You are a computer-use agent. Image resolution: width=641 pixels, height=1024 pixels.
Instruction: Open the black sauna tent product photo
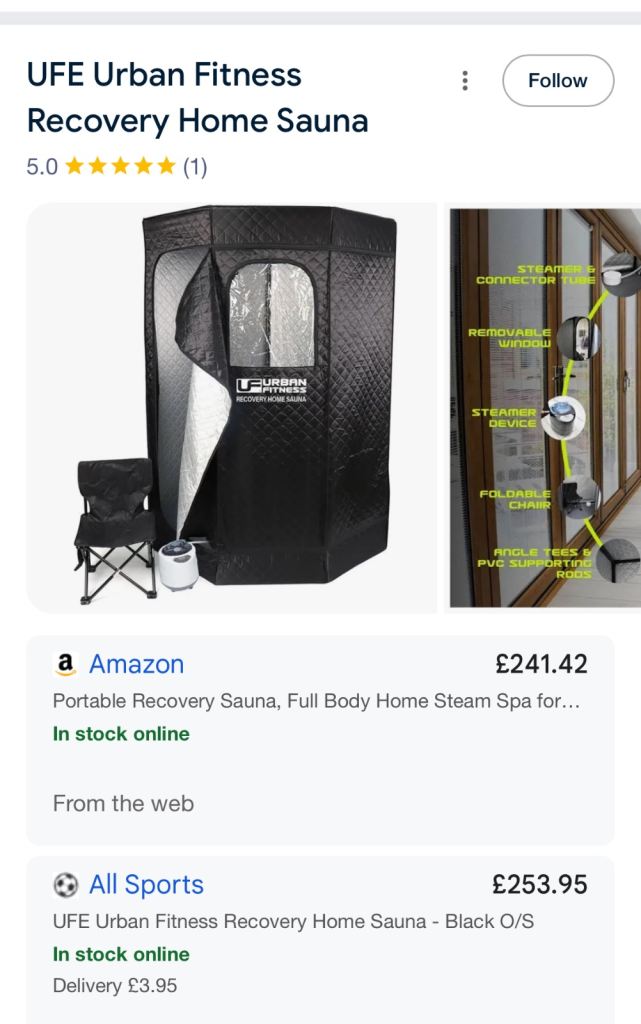point(232,408)
